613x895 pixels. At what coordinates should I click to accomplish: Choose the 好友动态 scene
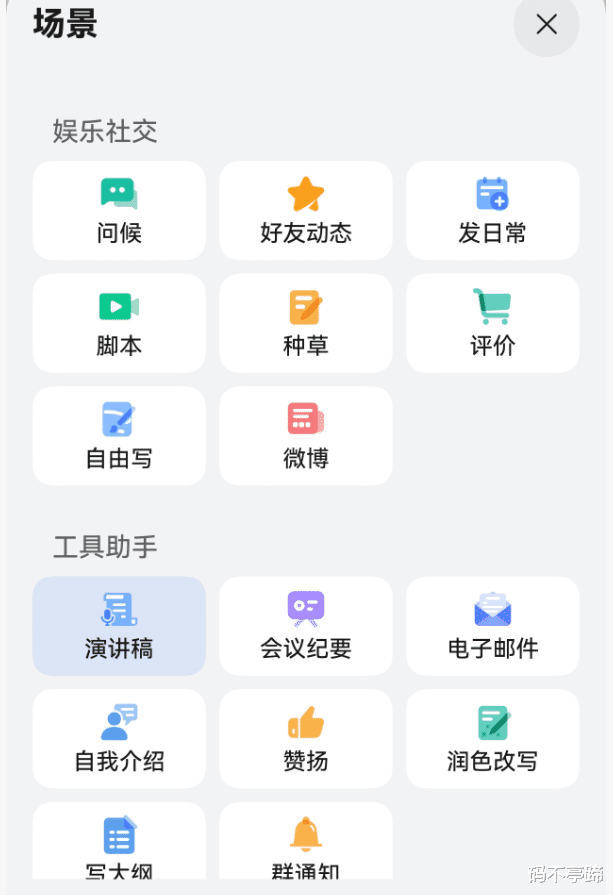306,211
